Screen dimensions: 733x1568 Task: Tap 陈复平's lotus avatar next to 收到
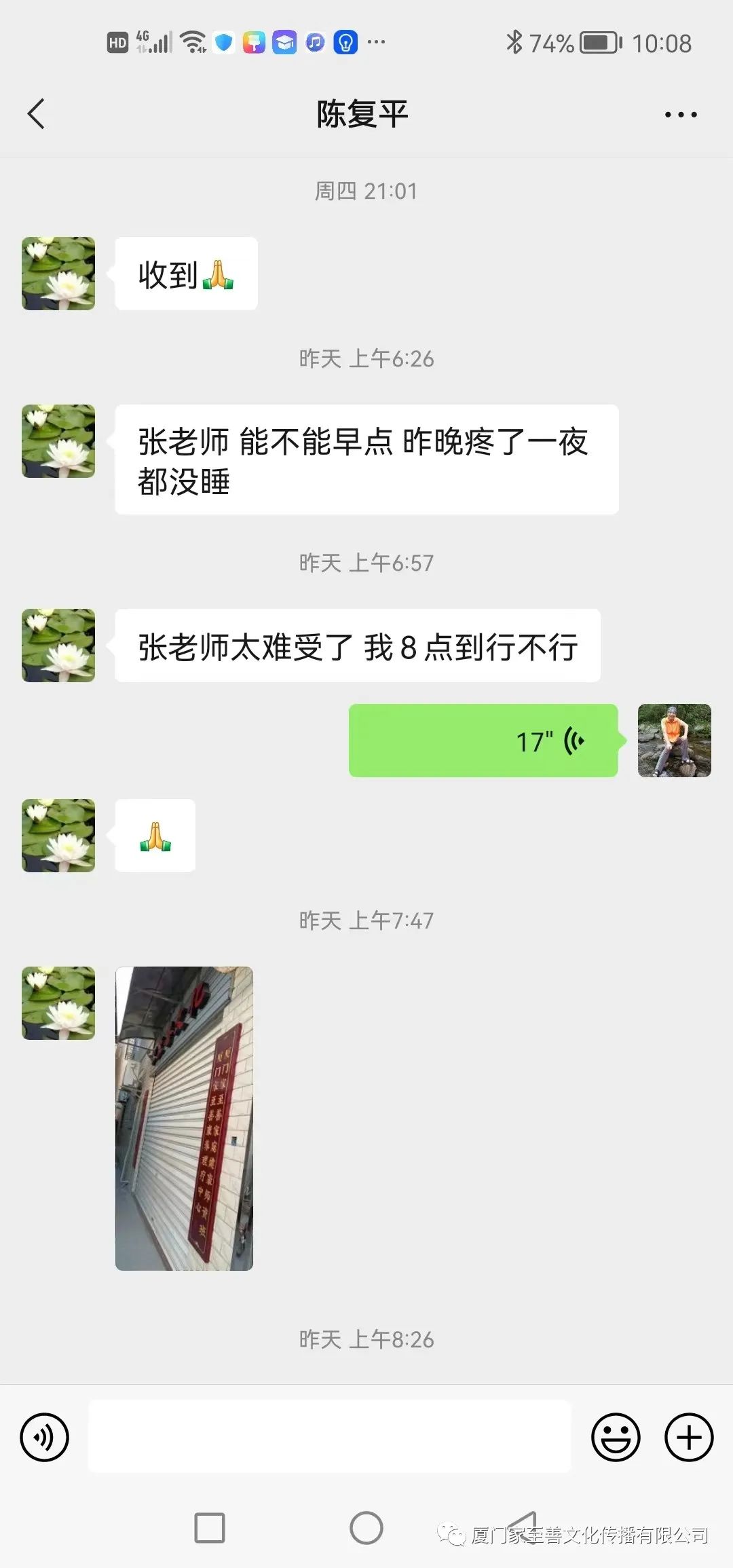pyautogui.click(x=58, y=274)
